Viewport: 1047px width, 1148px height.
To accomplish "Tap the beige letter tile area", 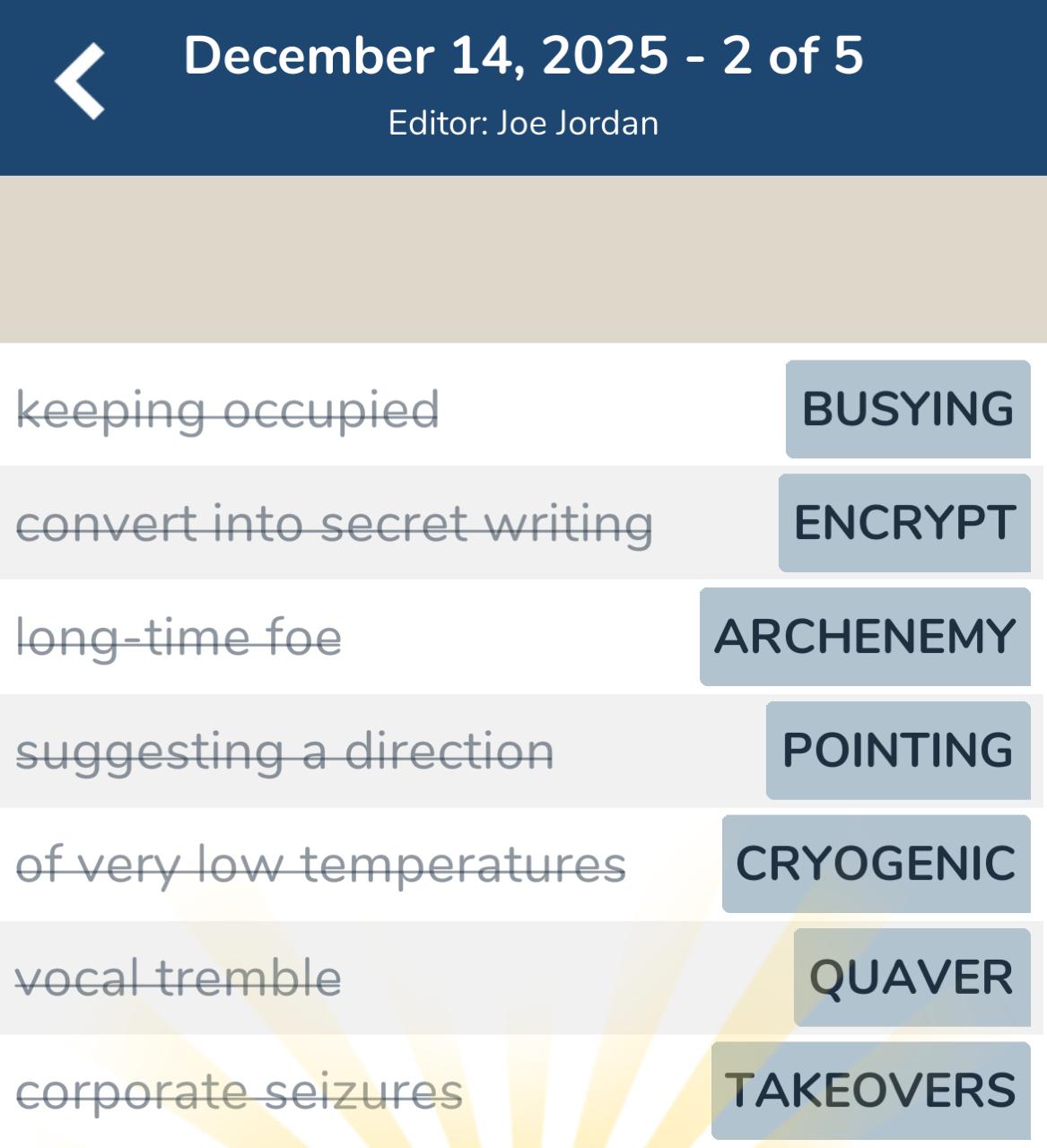I will coord(523,257).
